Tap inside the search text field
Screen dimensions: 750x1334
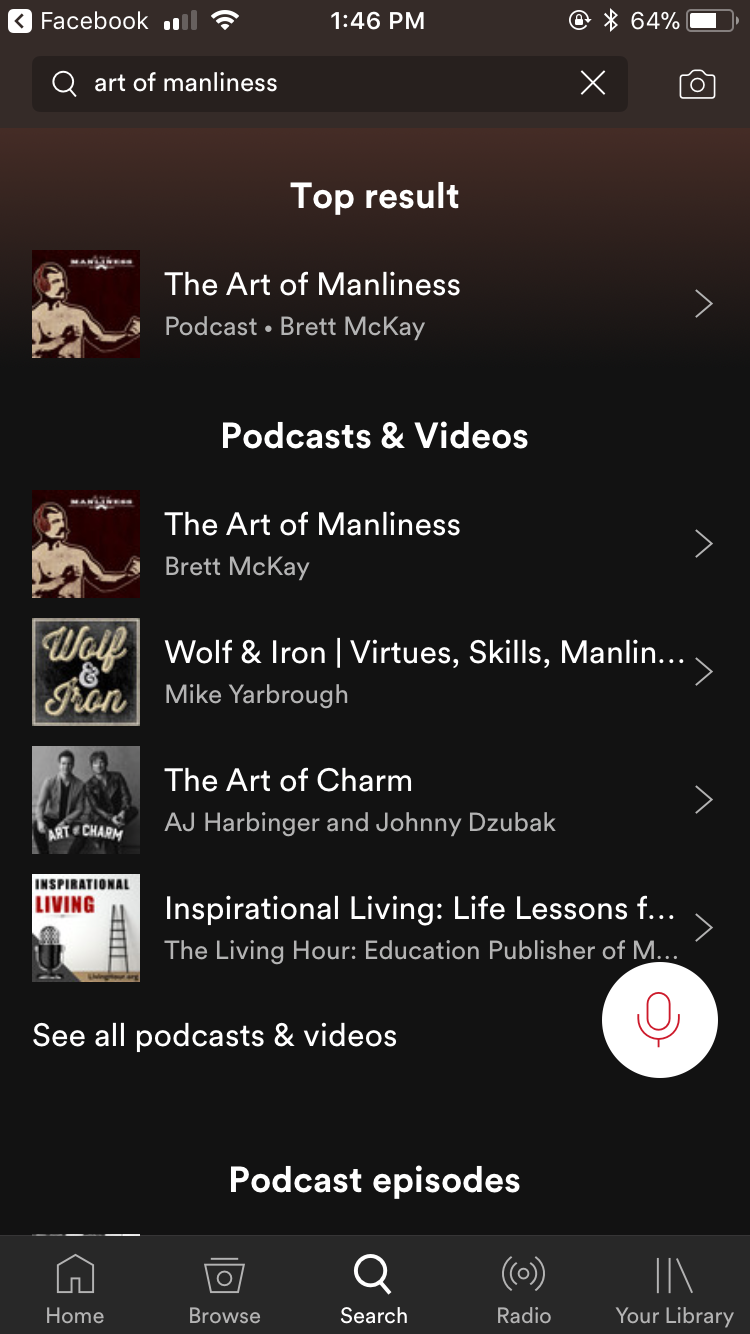300,84
